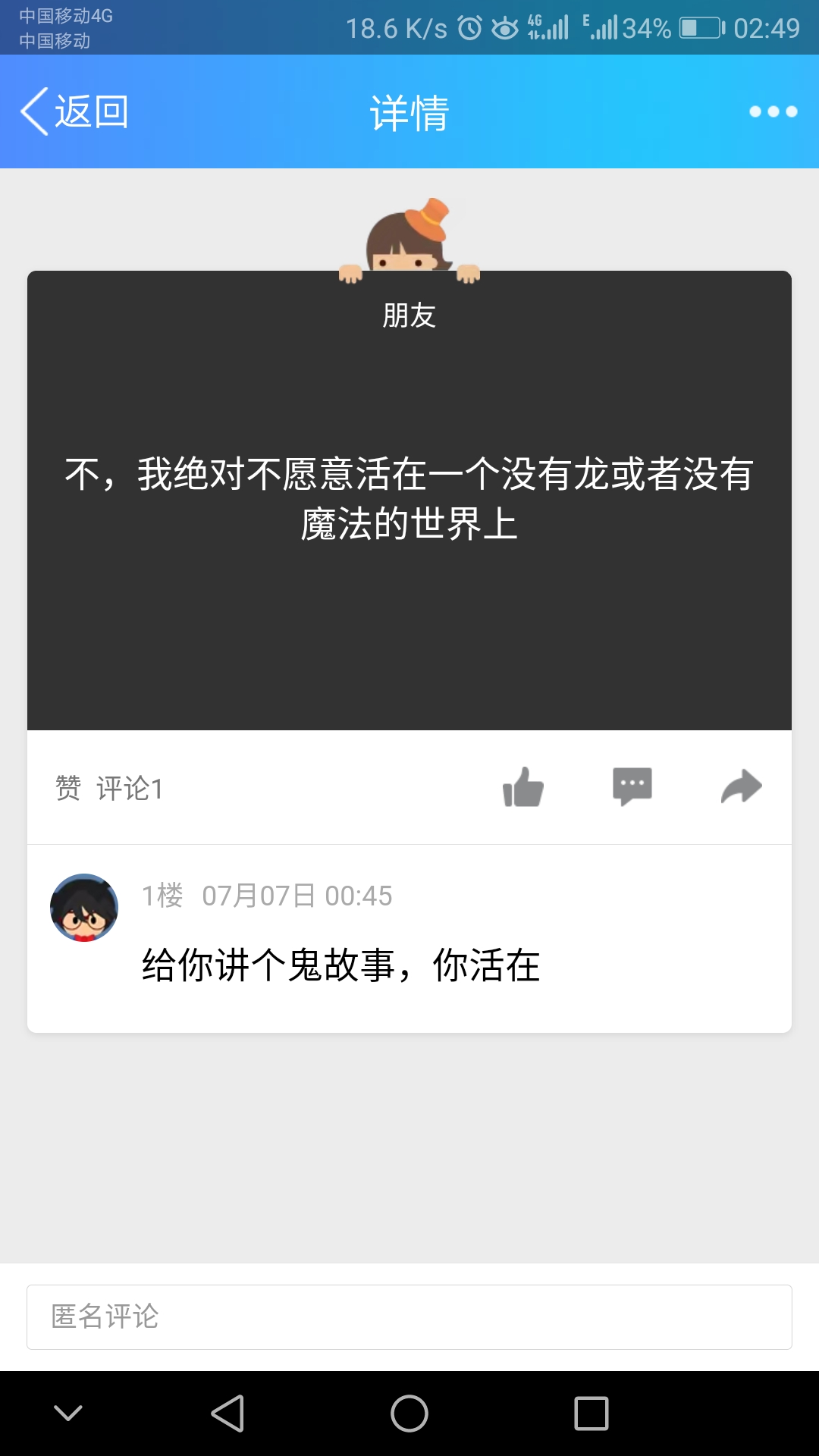Tap the 匿名评论 input field
The width and height of the screenshot is (819, 1456).
coord(409,1317)
